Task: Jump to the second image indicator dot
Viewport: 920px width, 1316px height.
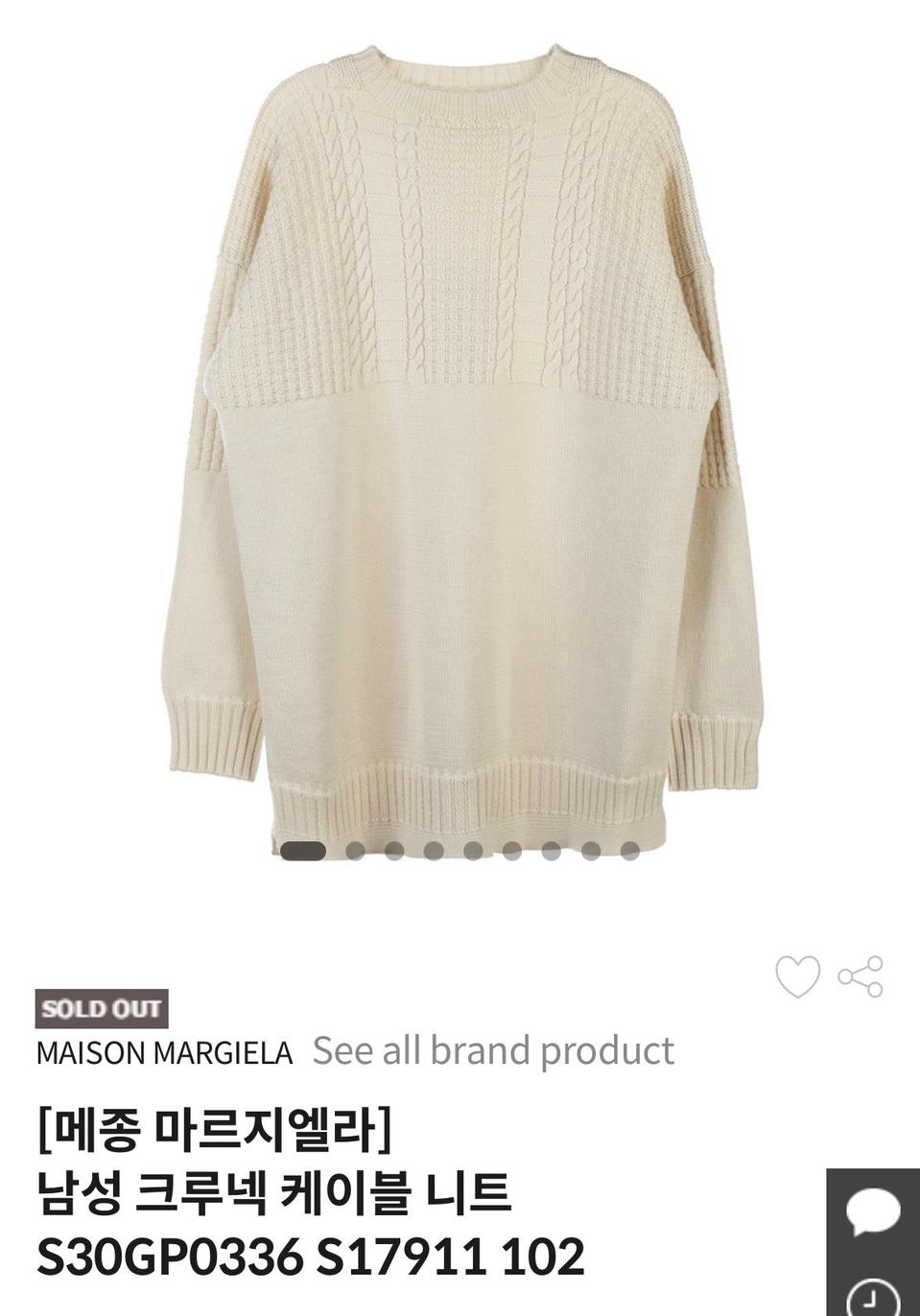Action: click(355, 851)
